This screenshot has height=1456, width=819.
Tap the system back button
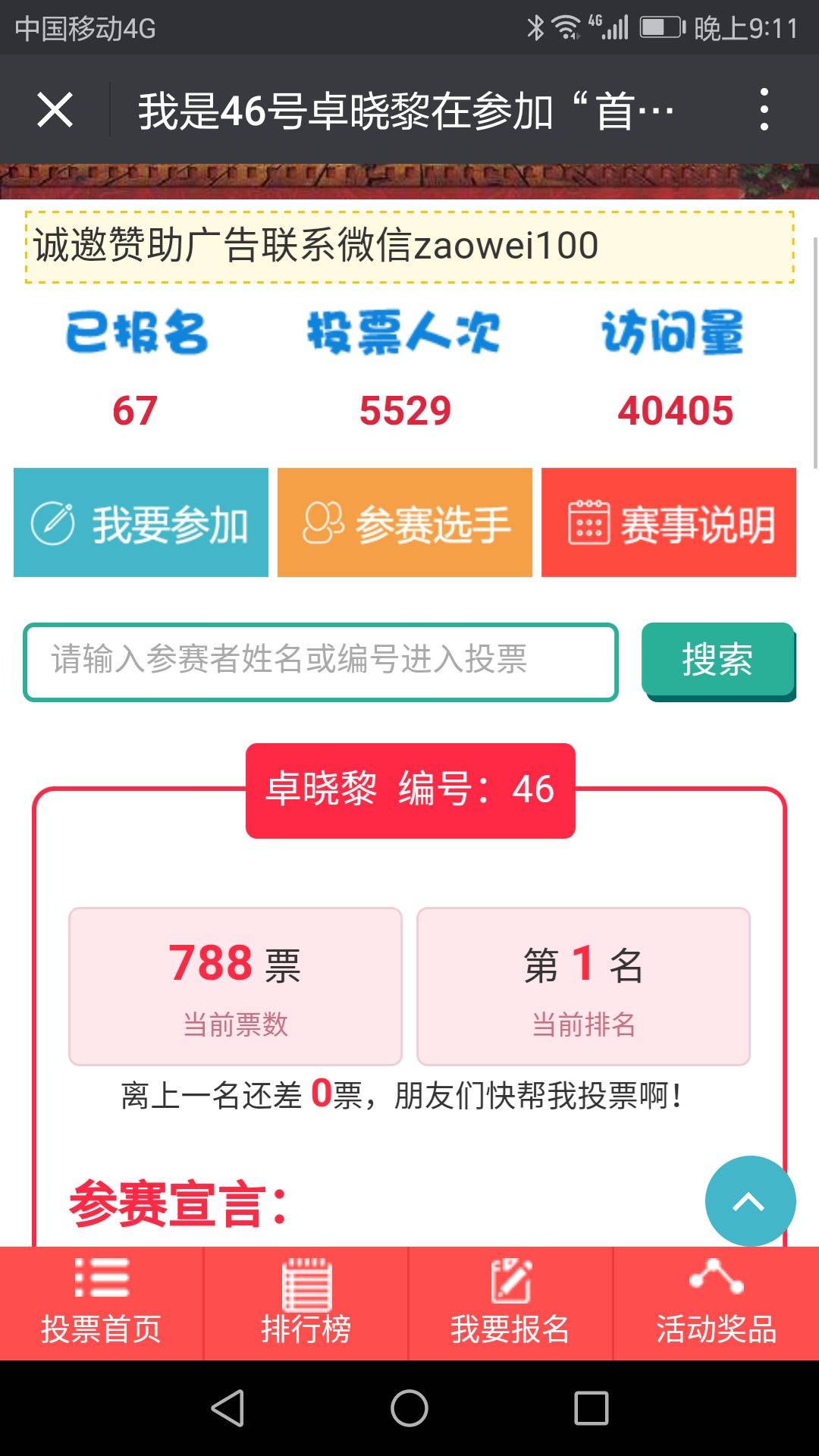[x=227, y=1408]
